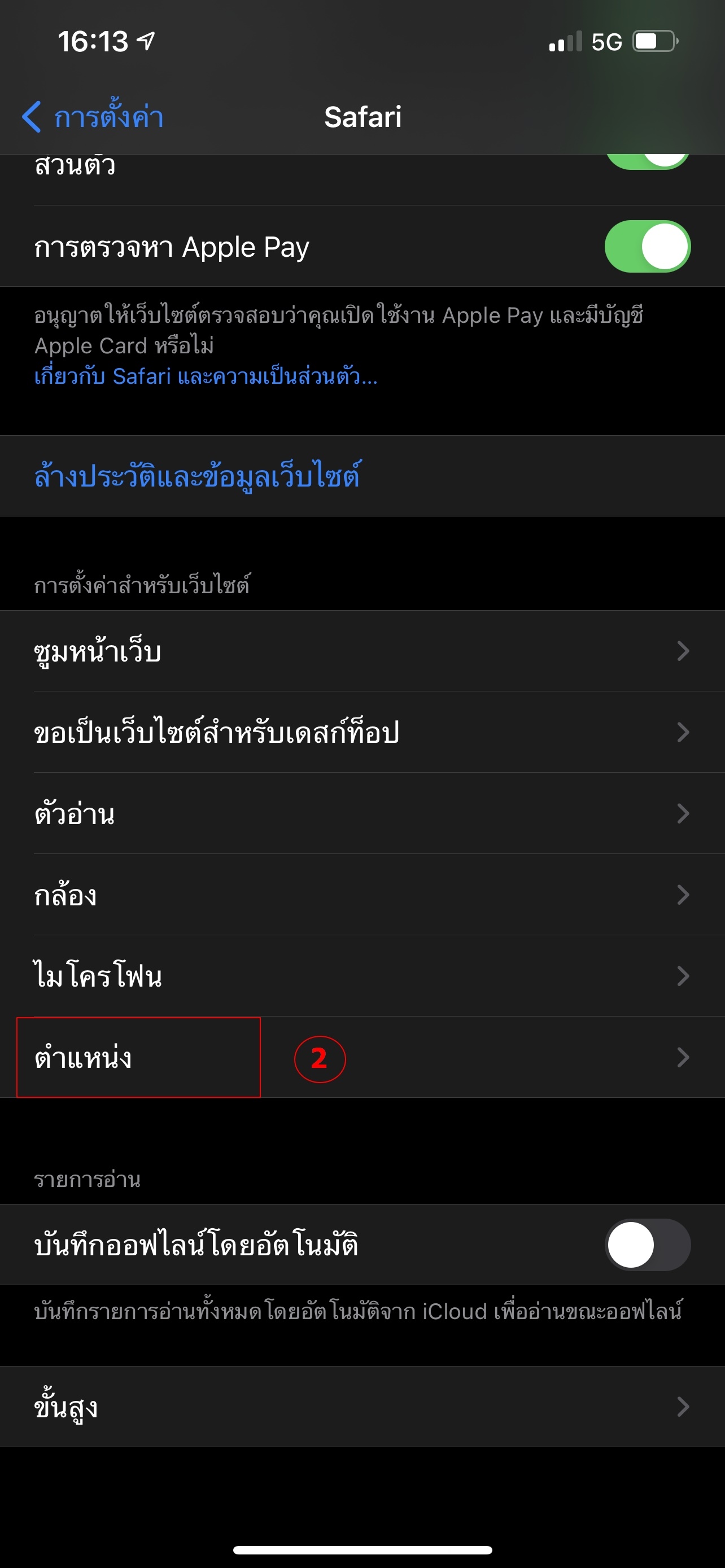Open ไมโครโฟน settings
Image resolution: width=725 pixels, height=1568 pixels.
tap(362, 976)
